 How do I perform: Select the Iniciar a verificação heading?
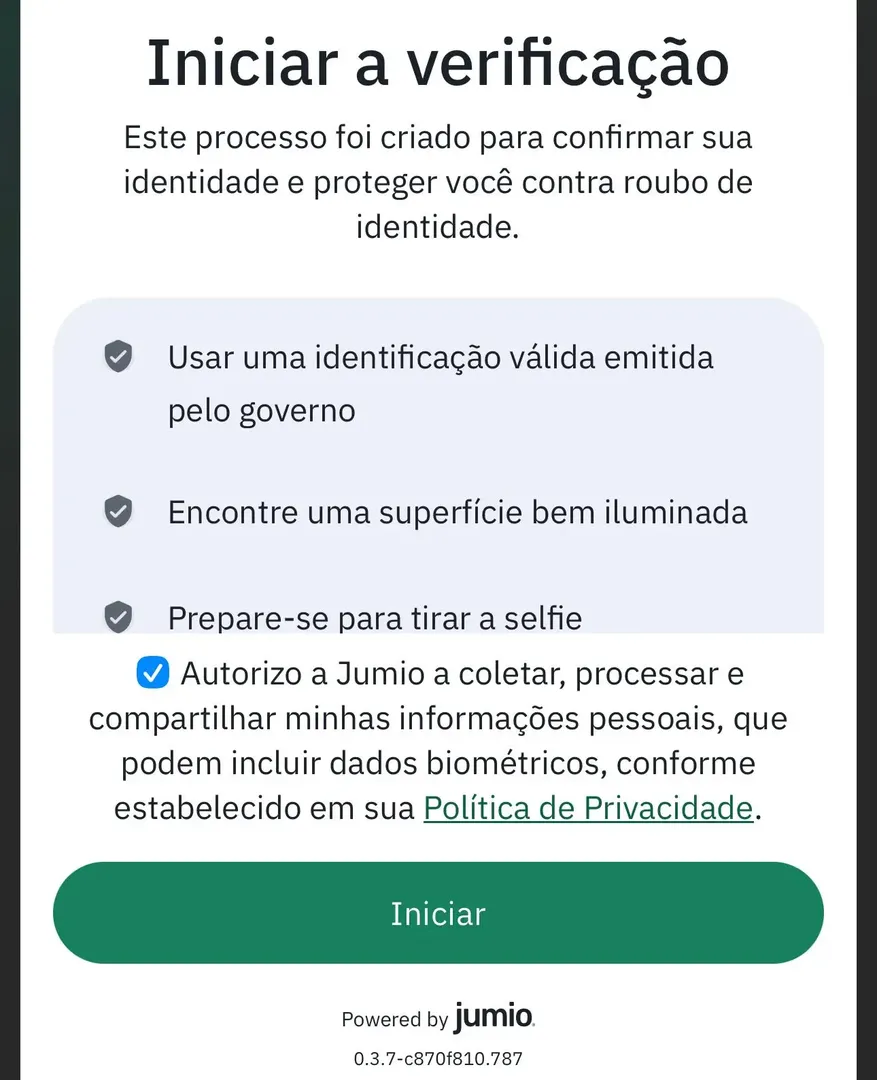click(x=437, y=62)
